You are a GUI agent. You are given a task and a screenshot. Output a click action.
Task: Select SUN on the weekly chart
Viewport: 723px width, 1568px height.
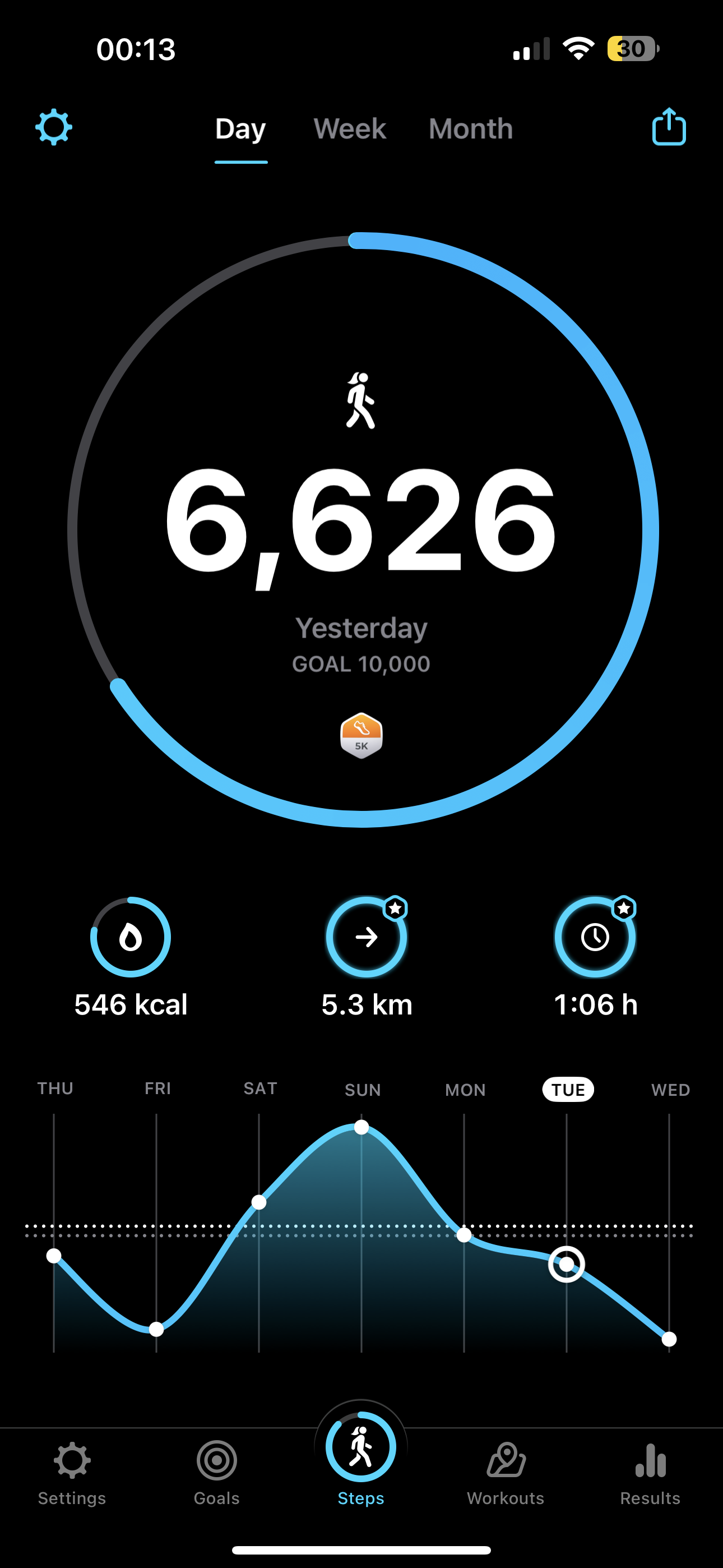[363, 1090]
